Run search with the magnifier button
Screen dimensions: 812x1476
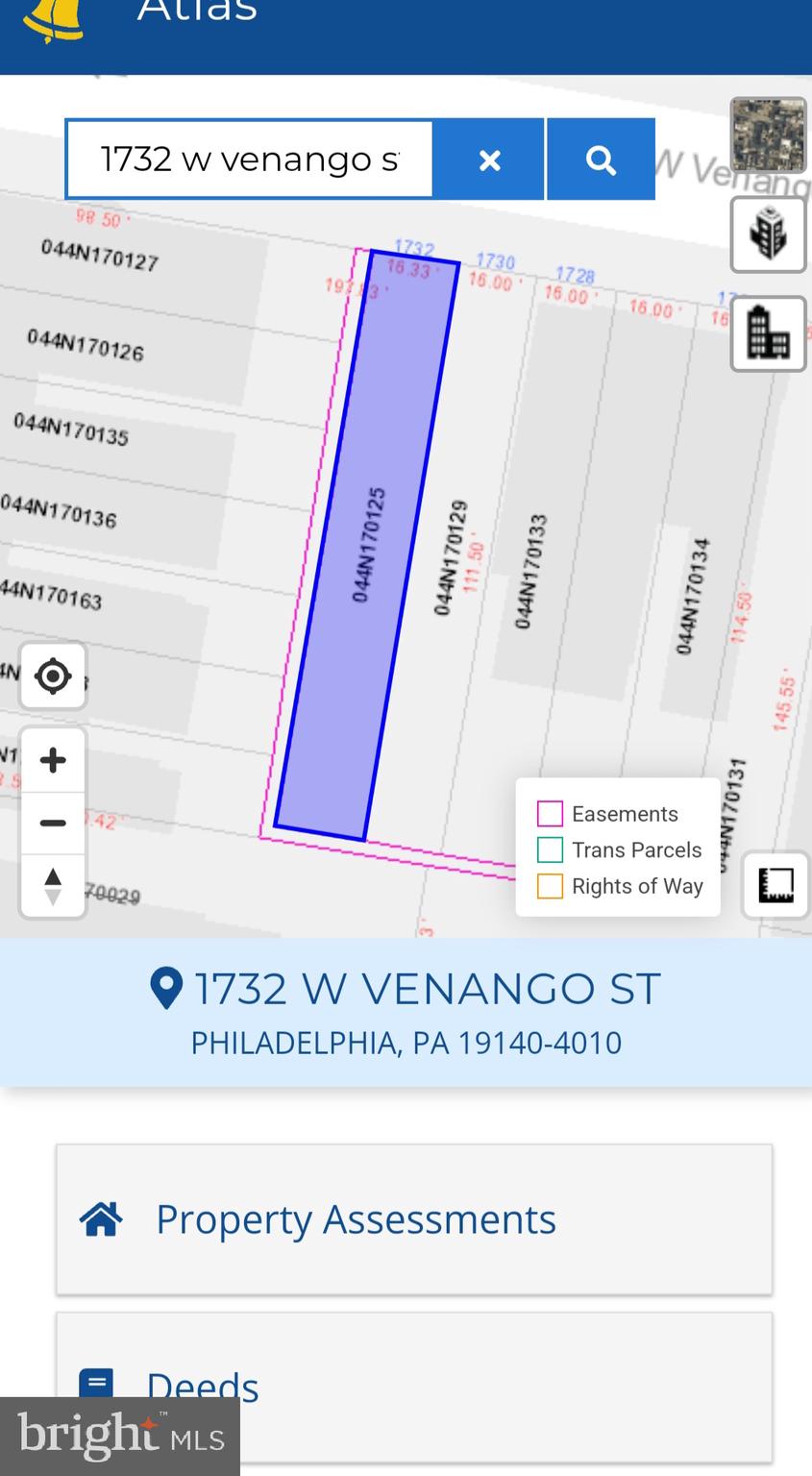(602, 160)
